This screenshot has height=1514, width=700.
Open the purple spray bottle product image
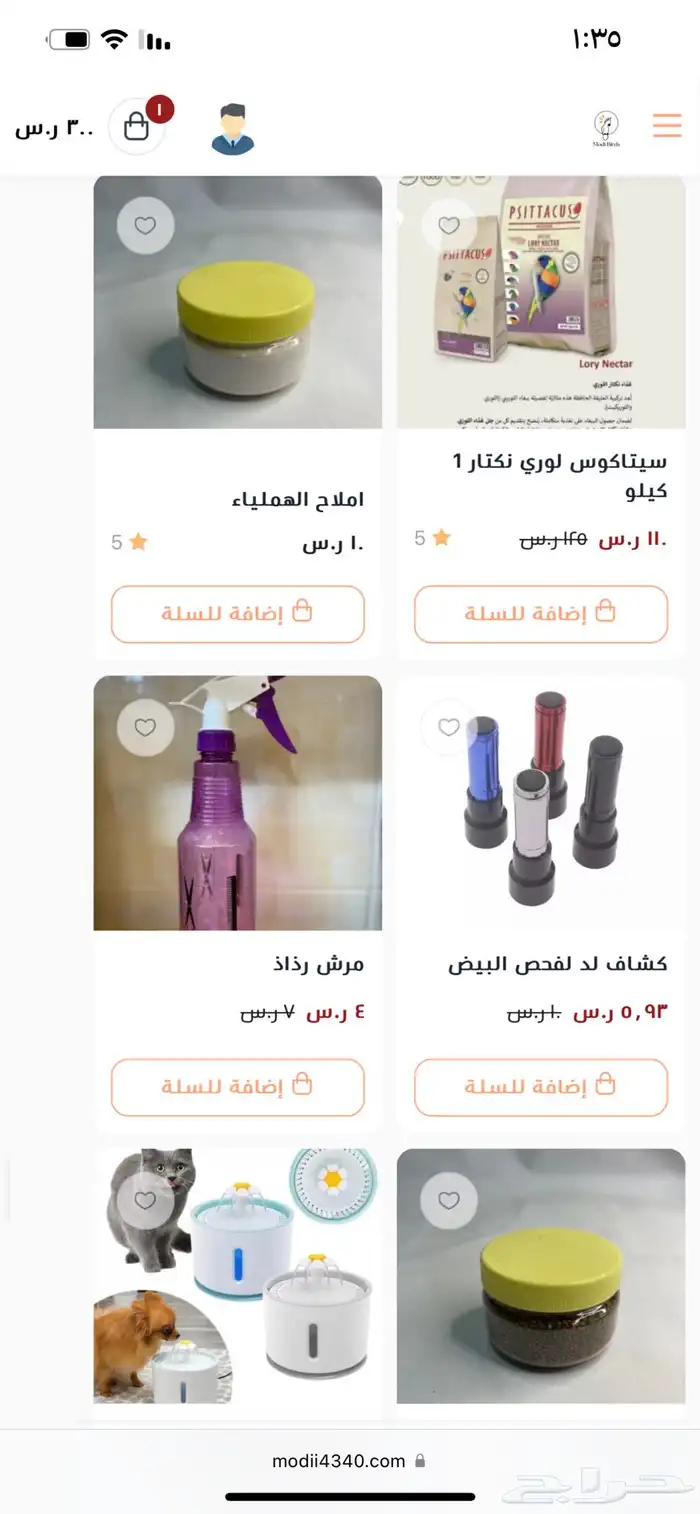pos(238,820)
